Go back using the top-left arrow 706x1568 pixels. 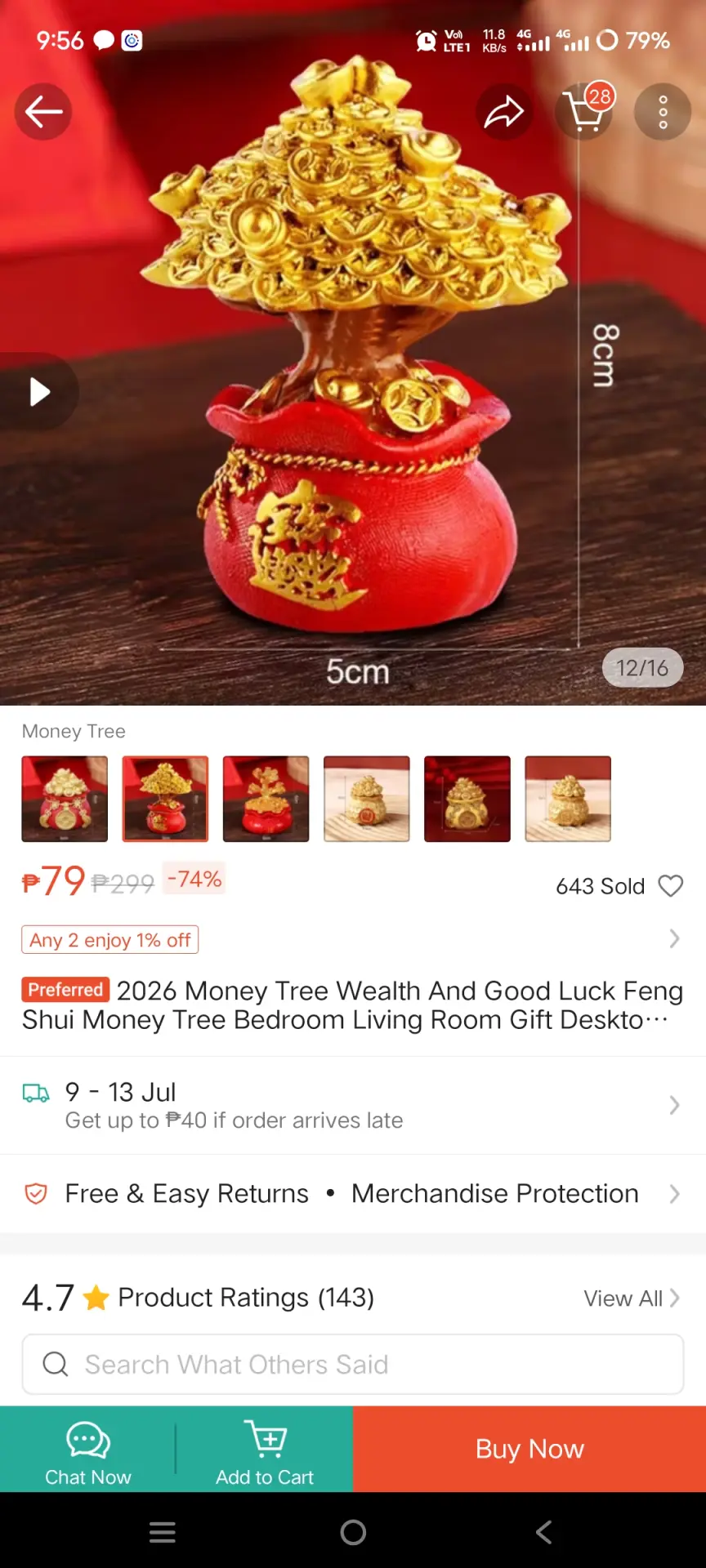[43, 112]
